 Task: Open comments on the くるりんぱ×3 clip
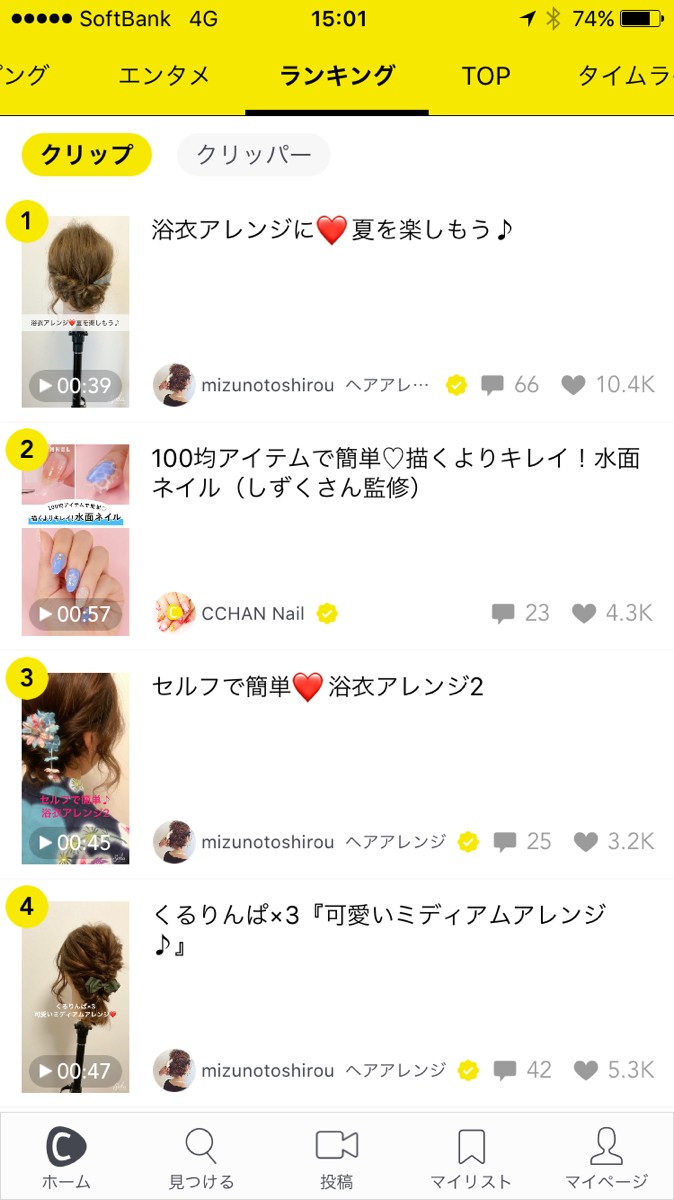pyautogui.click(x=506, y=1070)
